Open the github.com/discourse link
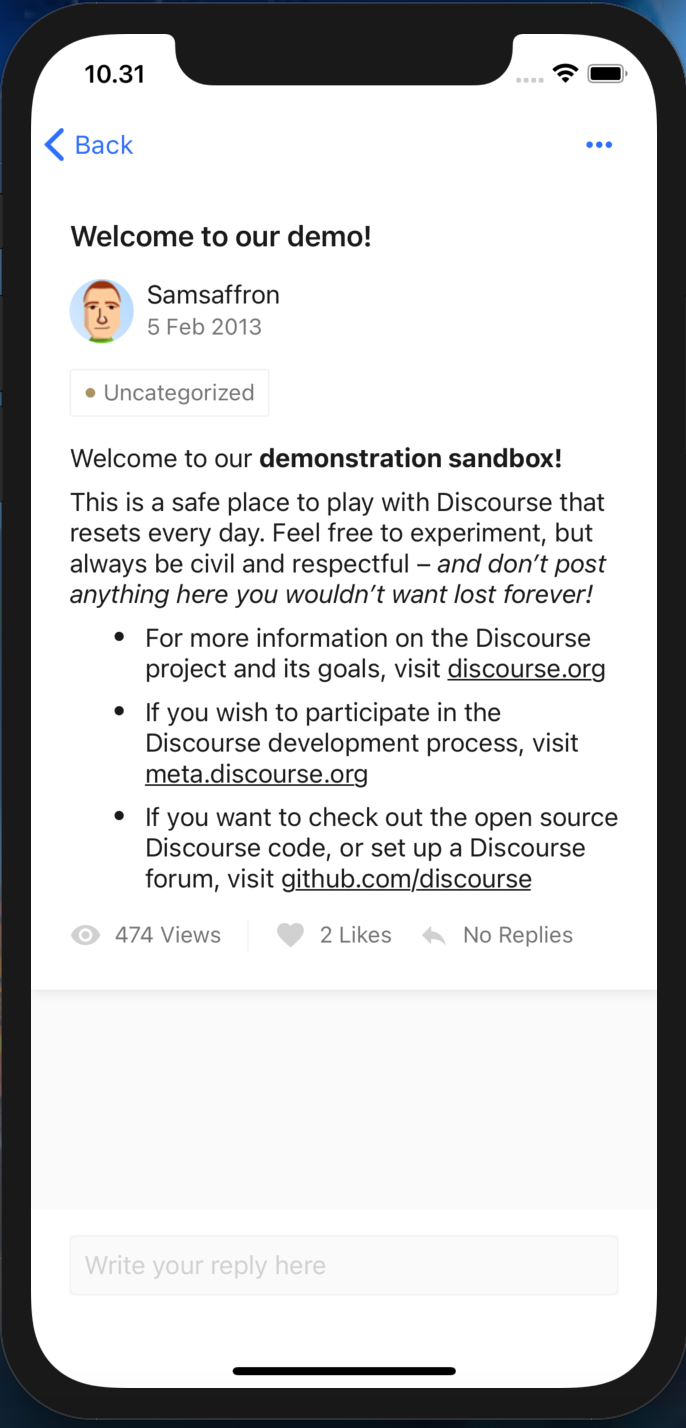Image resolution: width=686 pixels, height=1428 pixels. 406,879
